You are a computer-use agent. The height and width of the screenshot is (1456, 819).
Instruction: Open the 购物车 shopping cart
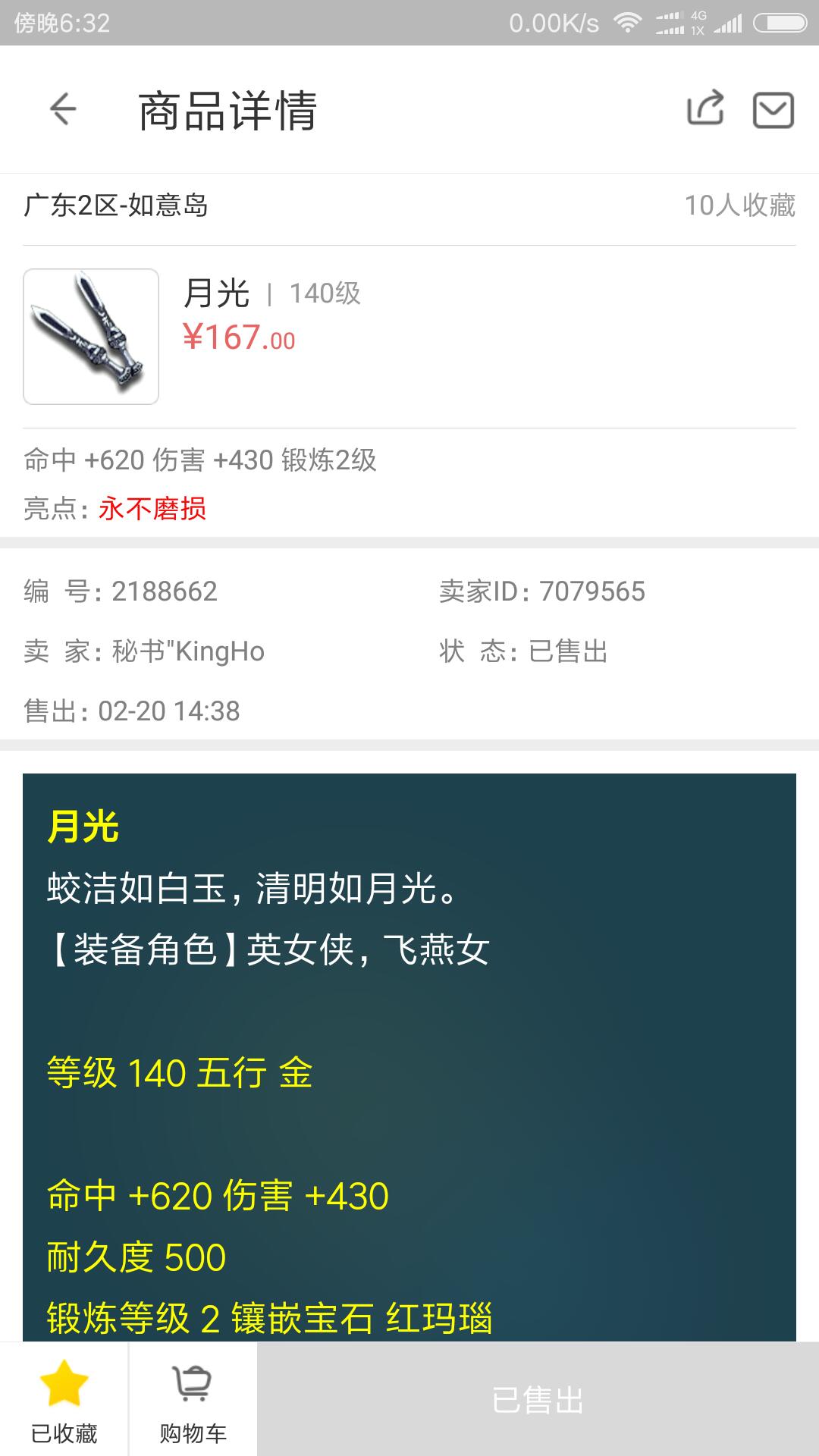[193, 1400]
